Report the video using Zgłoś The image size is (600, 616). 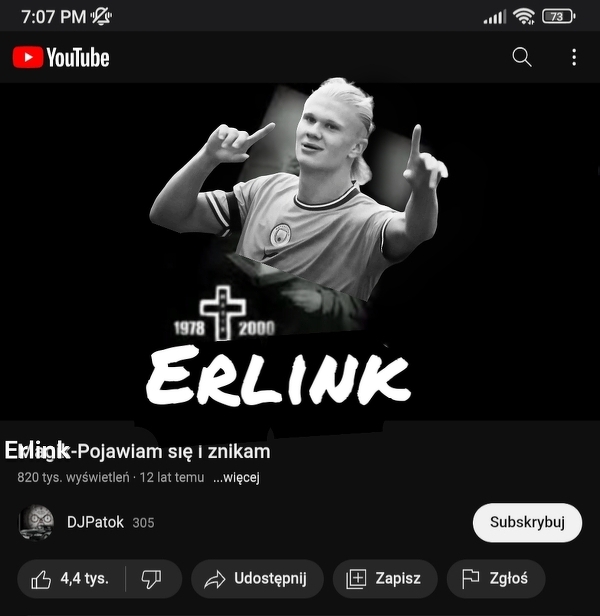(x=496, y=578)
